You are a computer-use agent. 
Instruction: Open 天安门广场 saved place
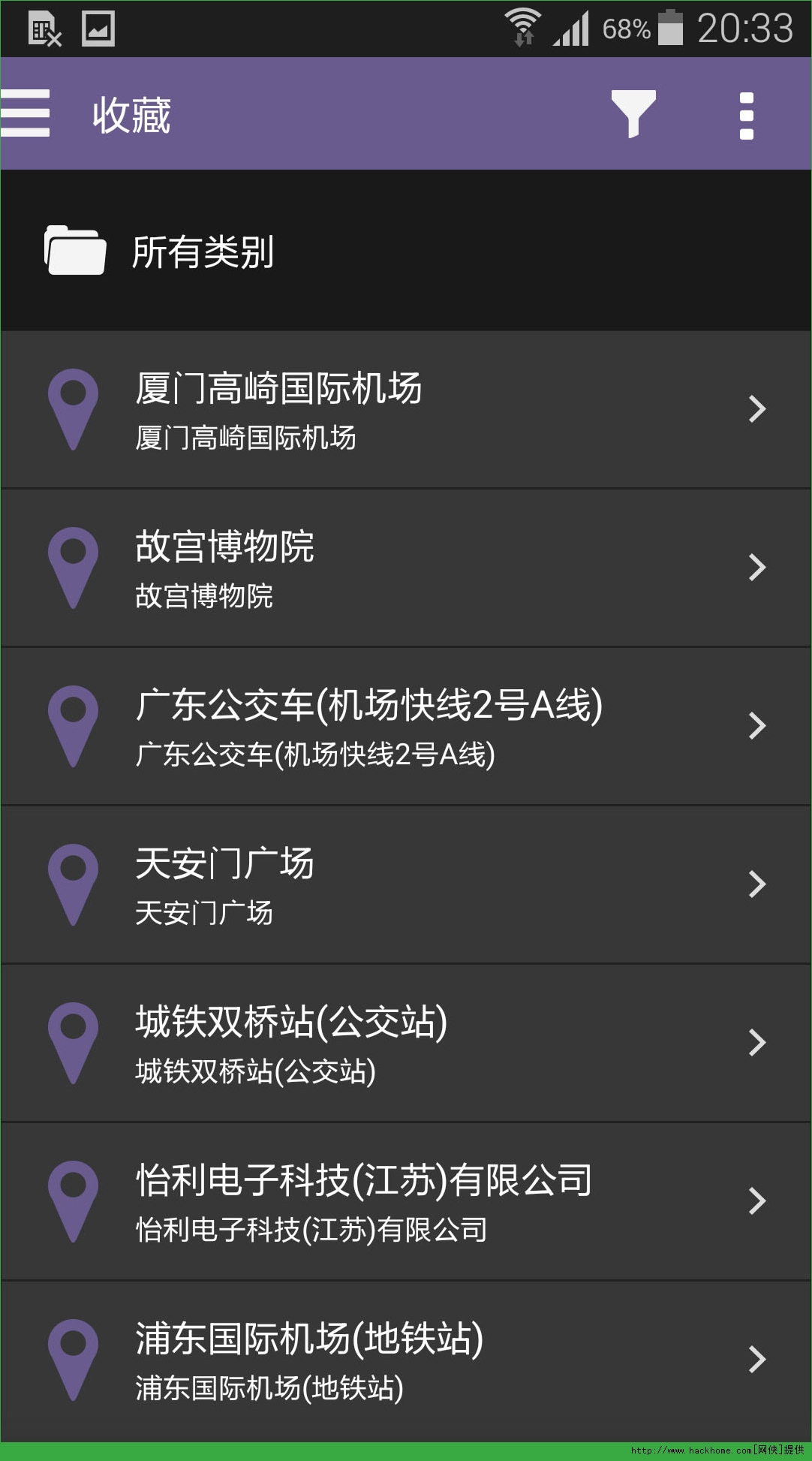point(405,885)
